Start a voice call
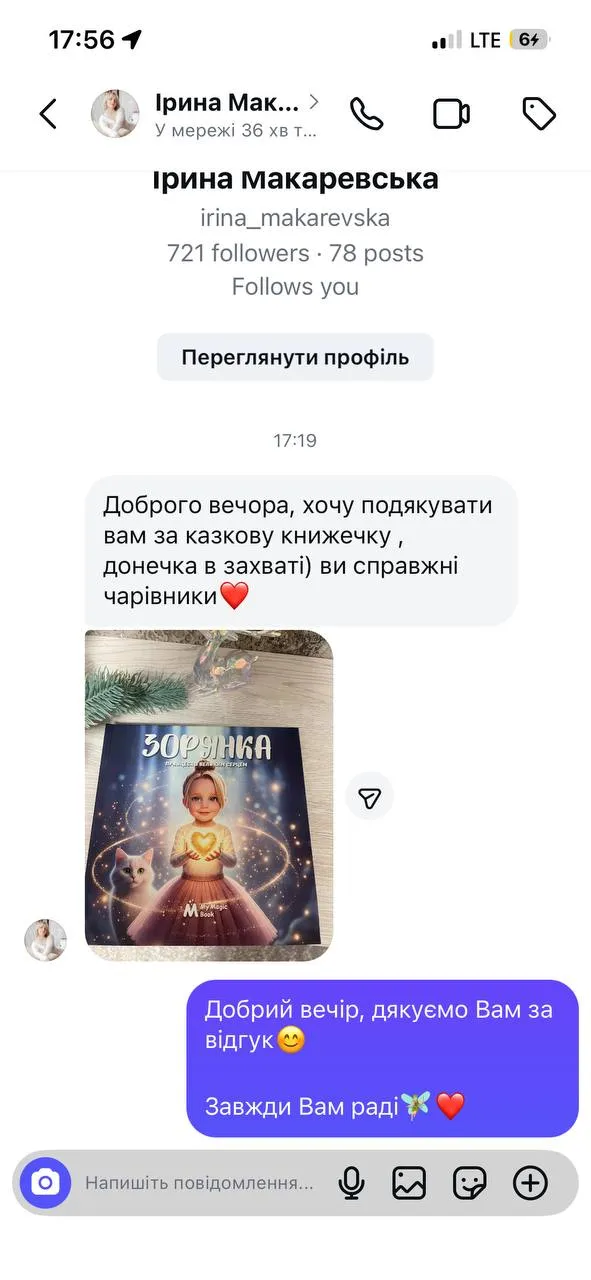 click(367, 114)
